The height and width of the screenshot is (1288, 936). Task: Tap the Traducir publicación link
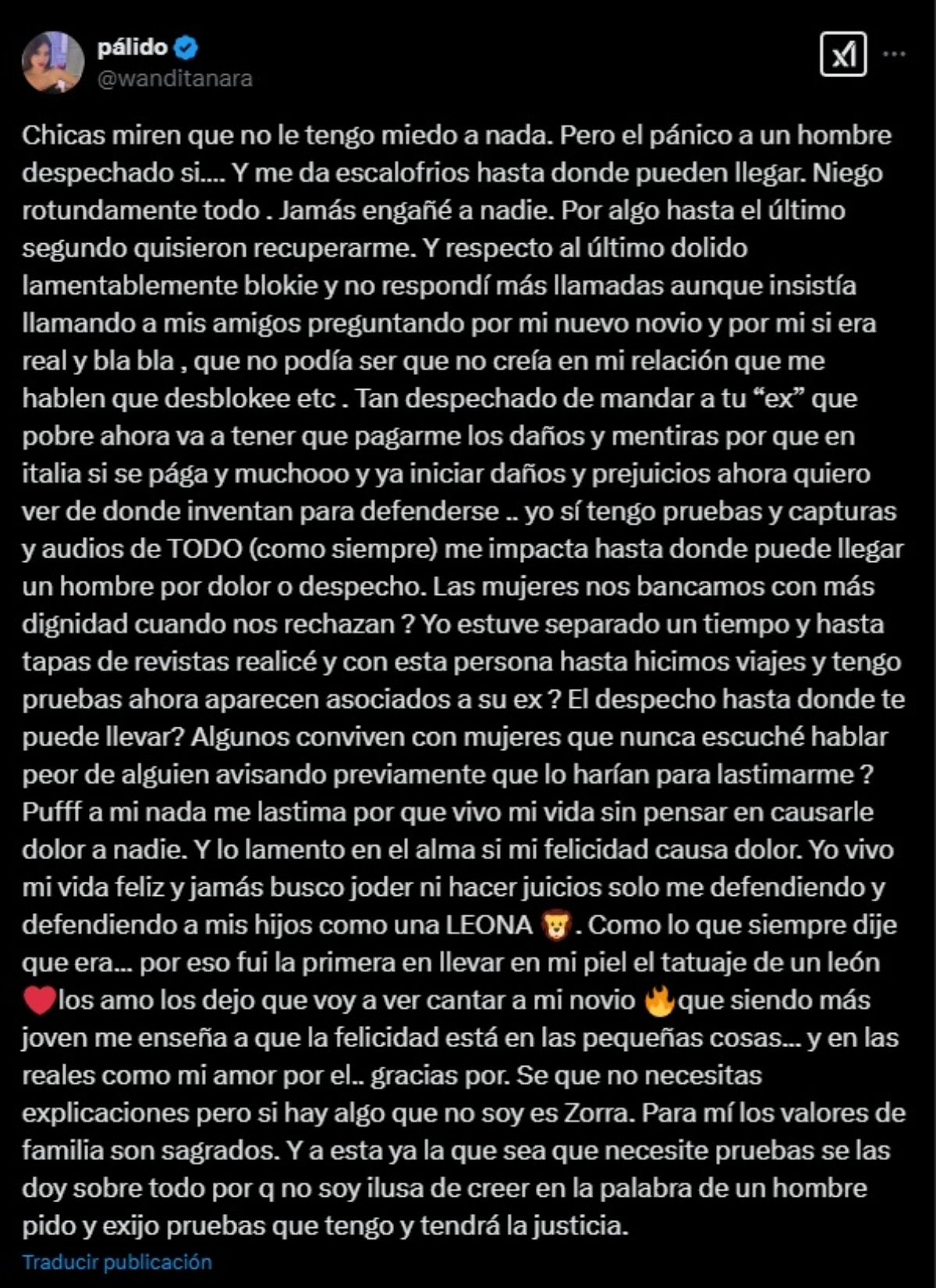point(117,1262)
